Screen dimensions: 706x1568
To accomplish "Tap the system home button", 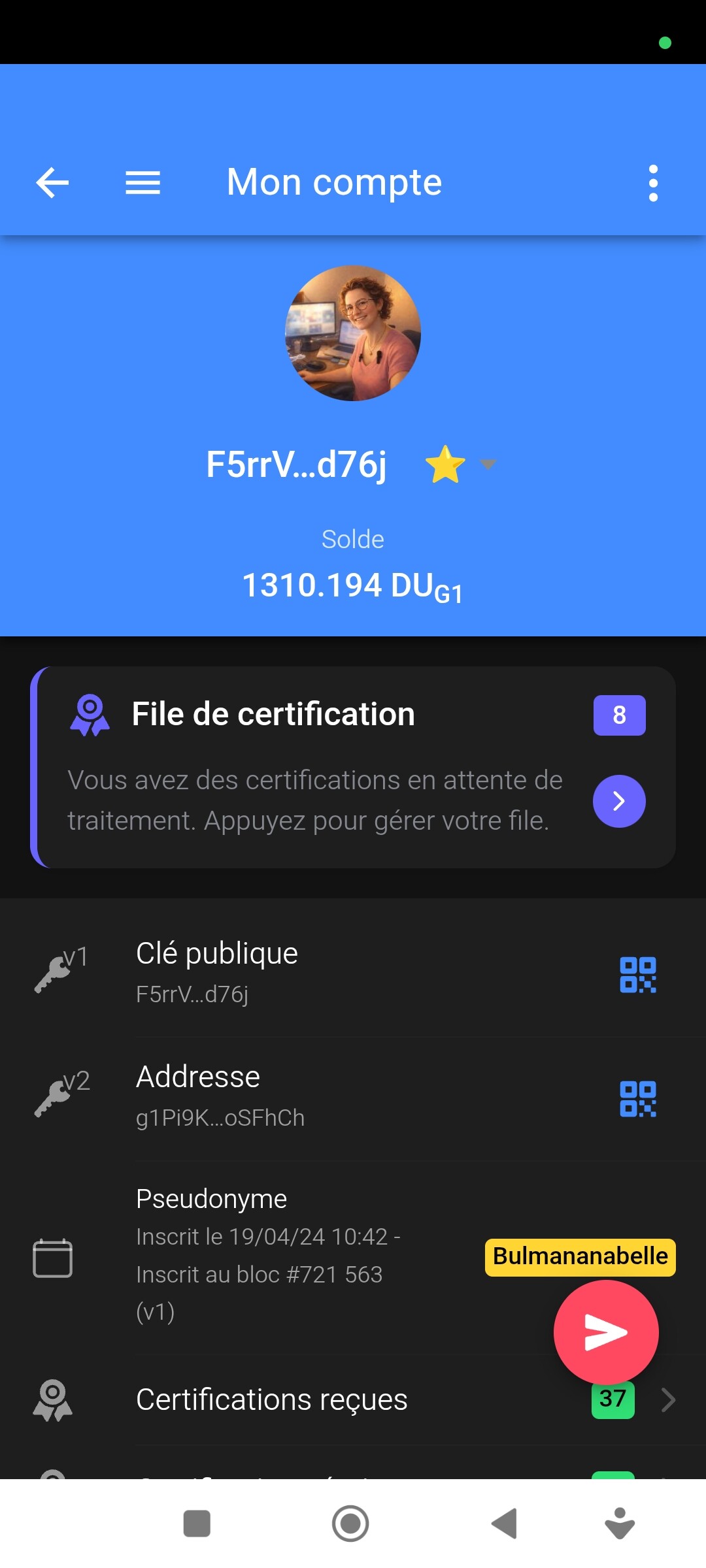I will (x=350, y=1524).
